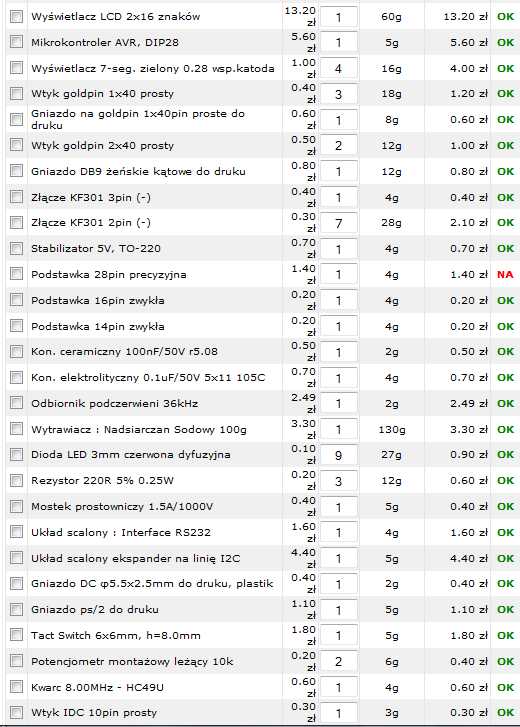Tick Kon. ceramiczny 100nF/50V checkbox

tap(16, 351)
